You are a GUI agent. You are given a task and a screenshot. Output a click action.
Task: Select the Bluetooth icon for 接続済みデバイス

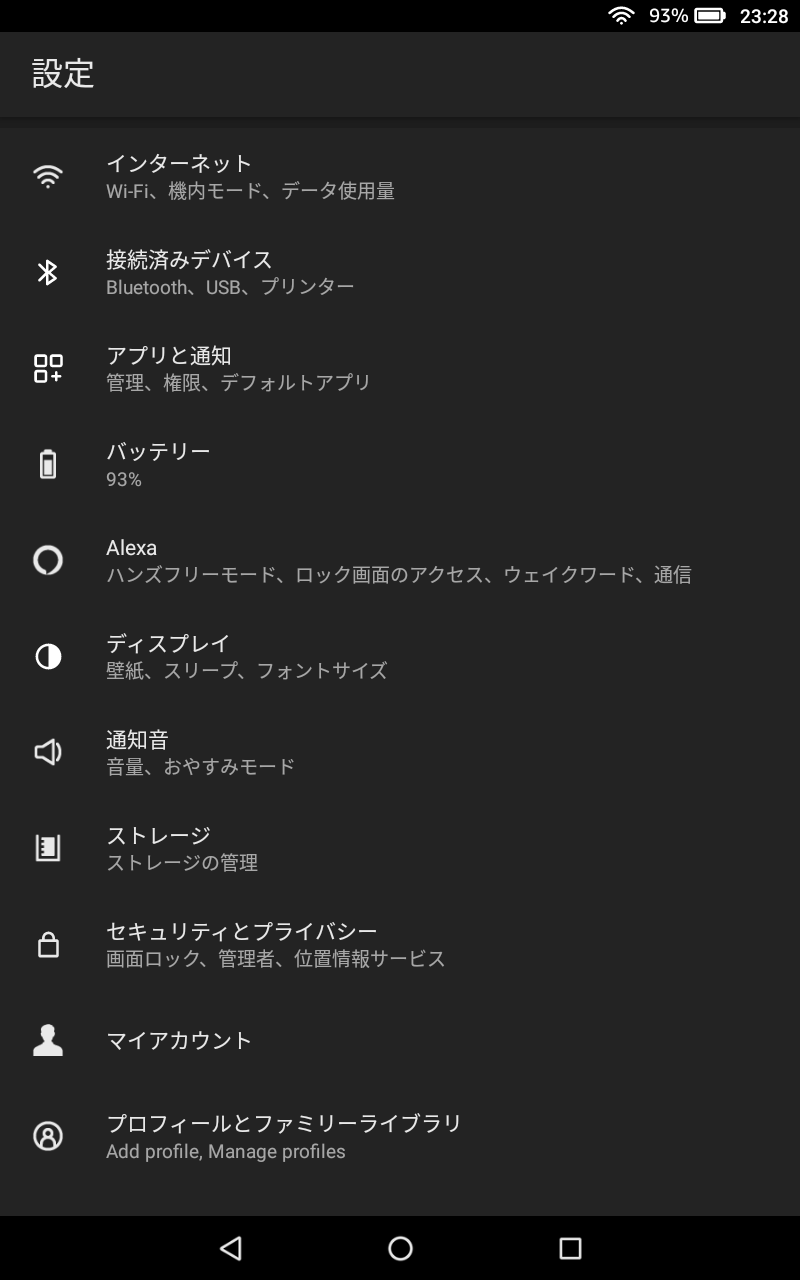pyautogui.click(x=47, y=271)
